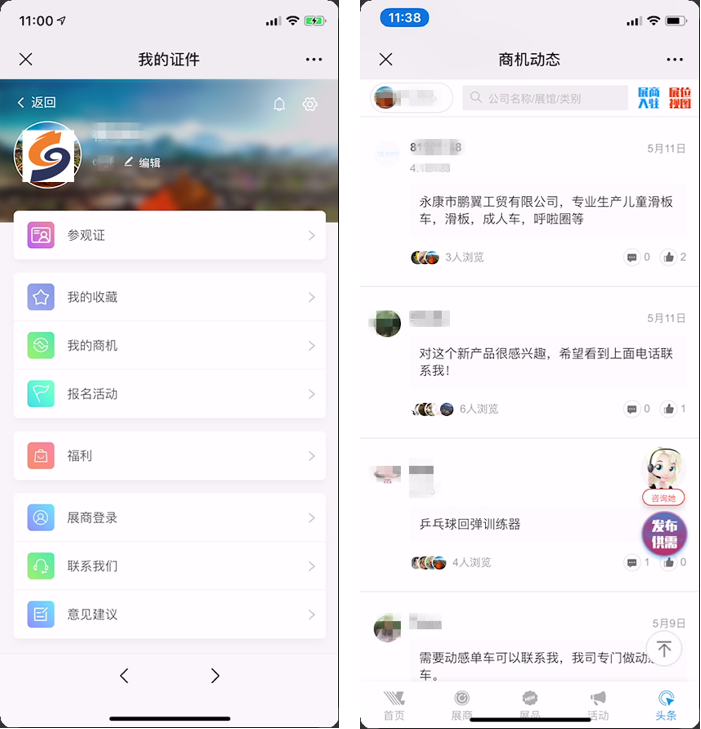Screen dimensions: 701x729
Task: Tap the 发布供需 floating button
Action: tap(664, 534)
